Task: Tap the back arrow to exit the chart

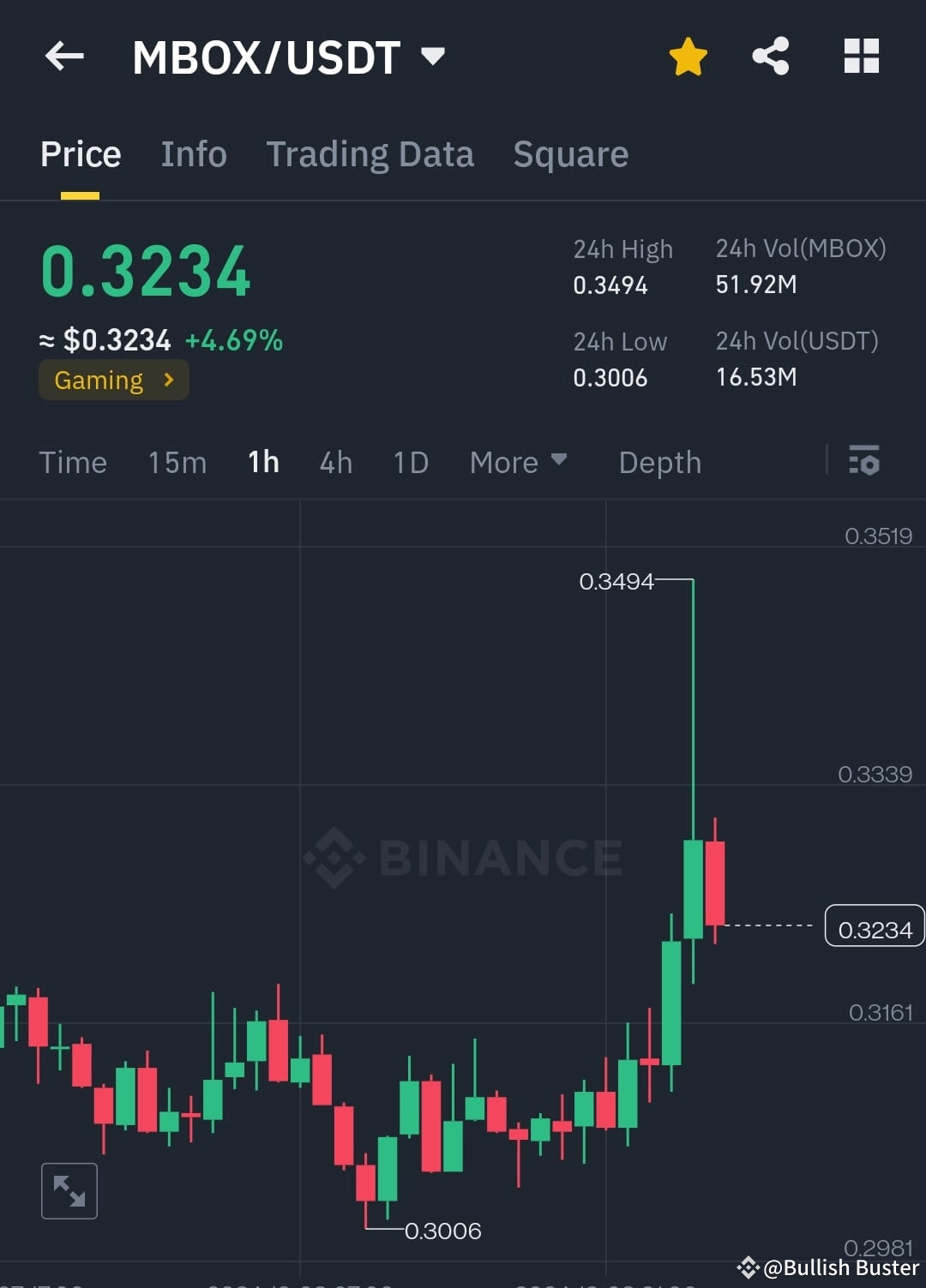Action: (x=64, y=56)
